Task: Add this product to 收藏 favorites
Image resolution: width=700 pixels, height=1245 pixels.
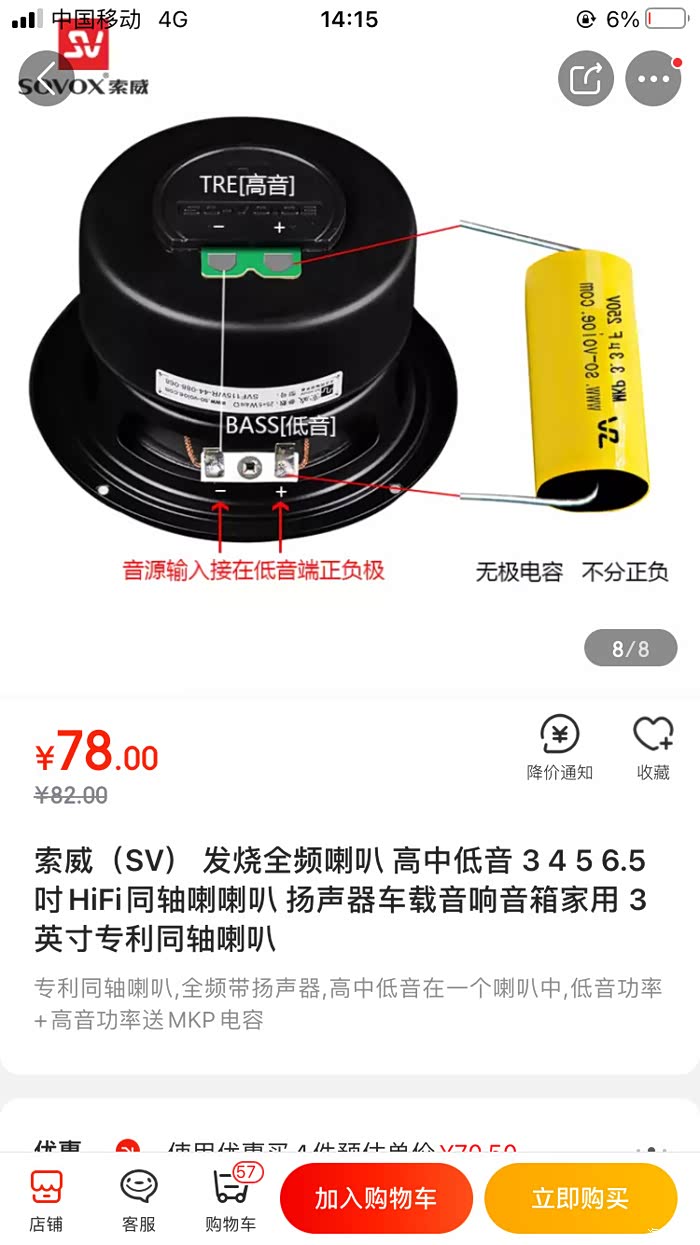Action: coord(653,748)
